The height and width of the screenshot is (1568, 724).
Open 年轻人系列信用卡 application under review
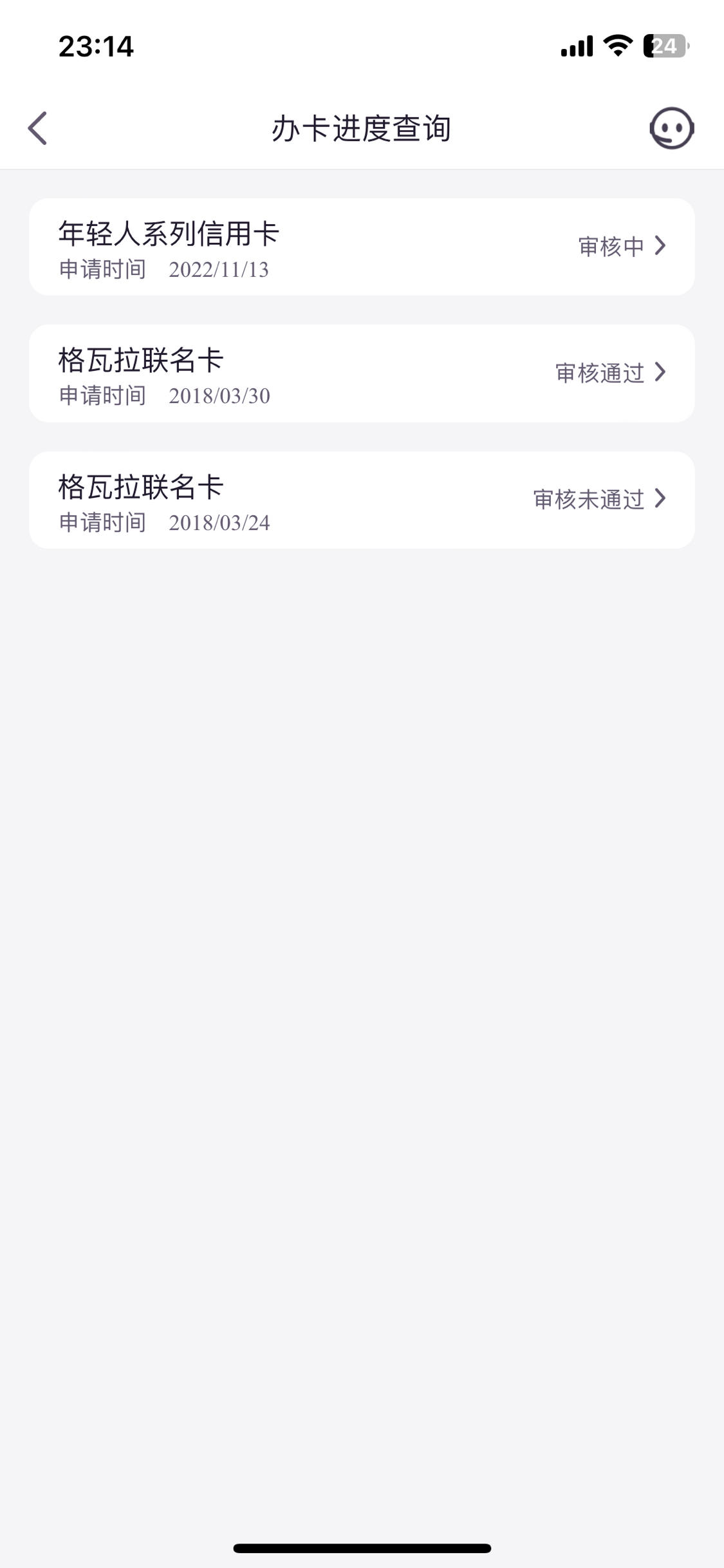pos(362,247)
